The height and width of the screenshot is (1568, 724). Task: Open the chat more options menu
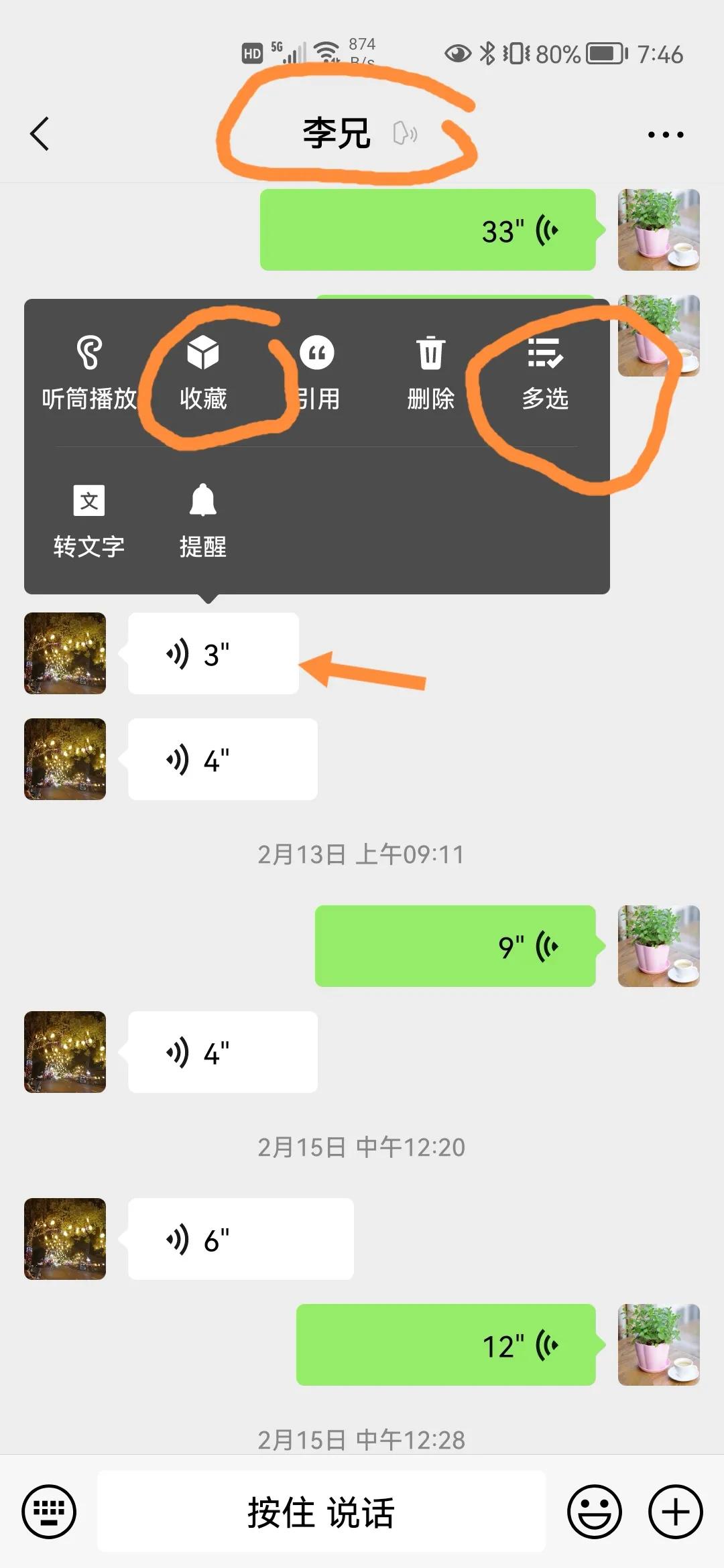point(664,134)
